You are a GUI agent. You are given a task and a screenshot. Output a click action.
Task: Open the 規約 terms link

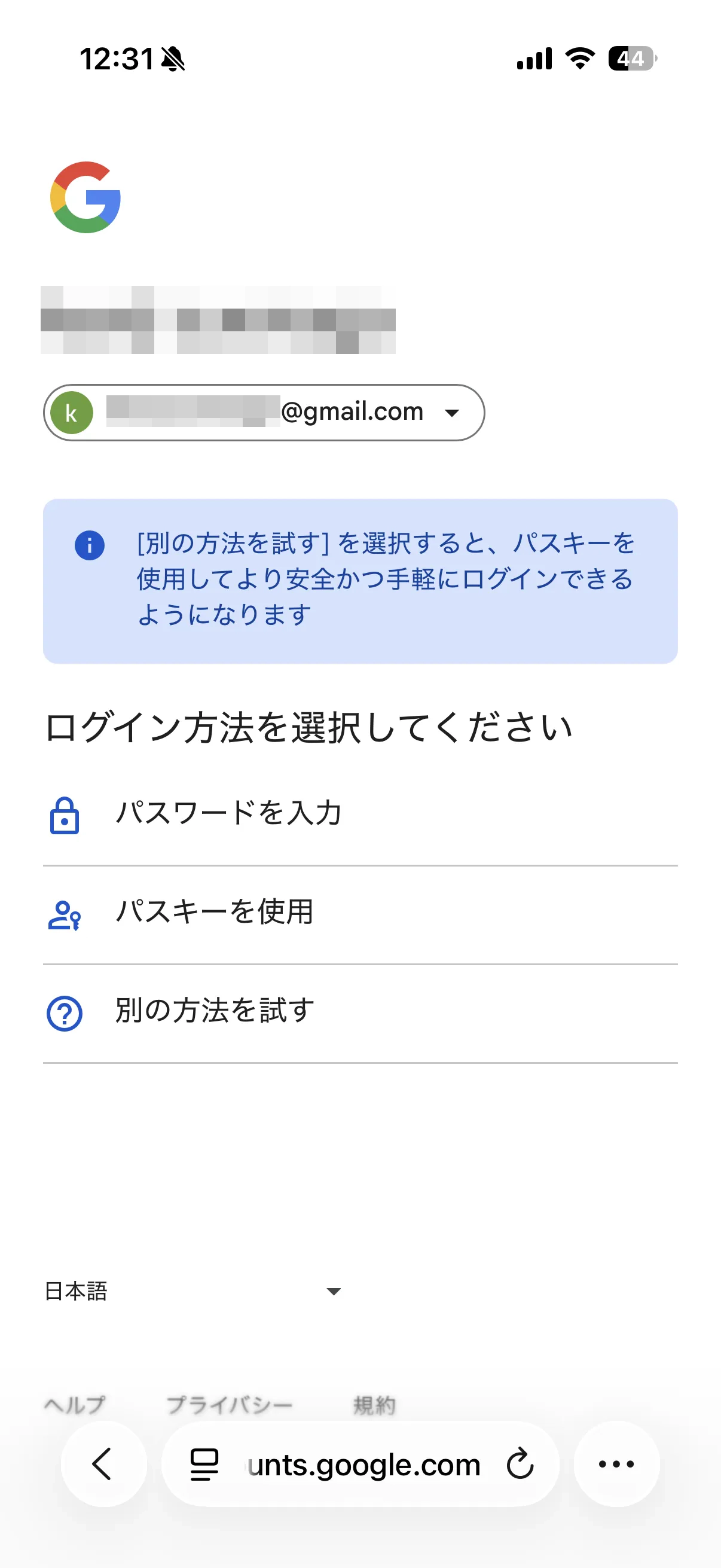[x=374, y=1405]
